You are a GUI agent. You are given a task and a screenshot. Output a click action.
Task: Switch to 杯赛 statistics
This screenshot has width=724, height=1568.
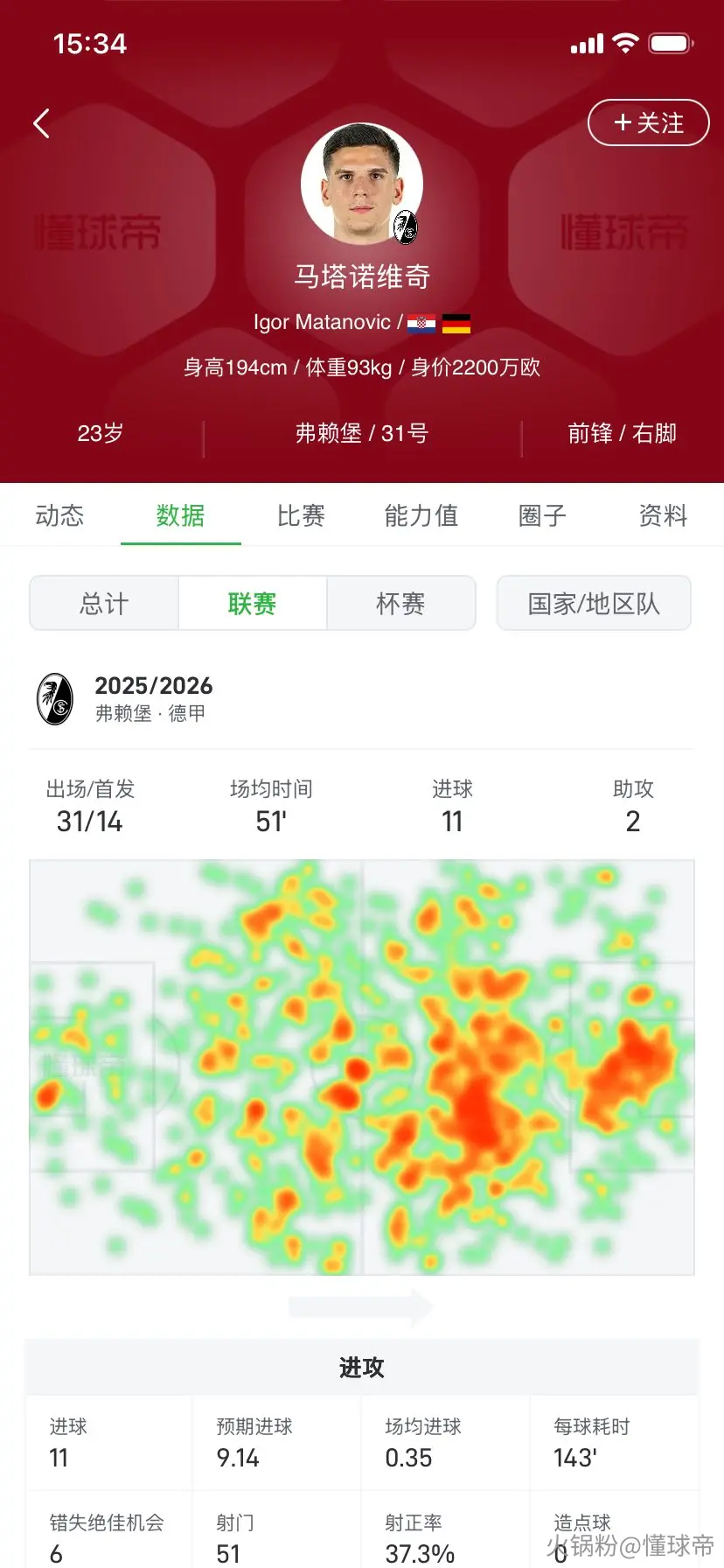(x=400, y=603)
